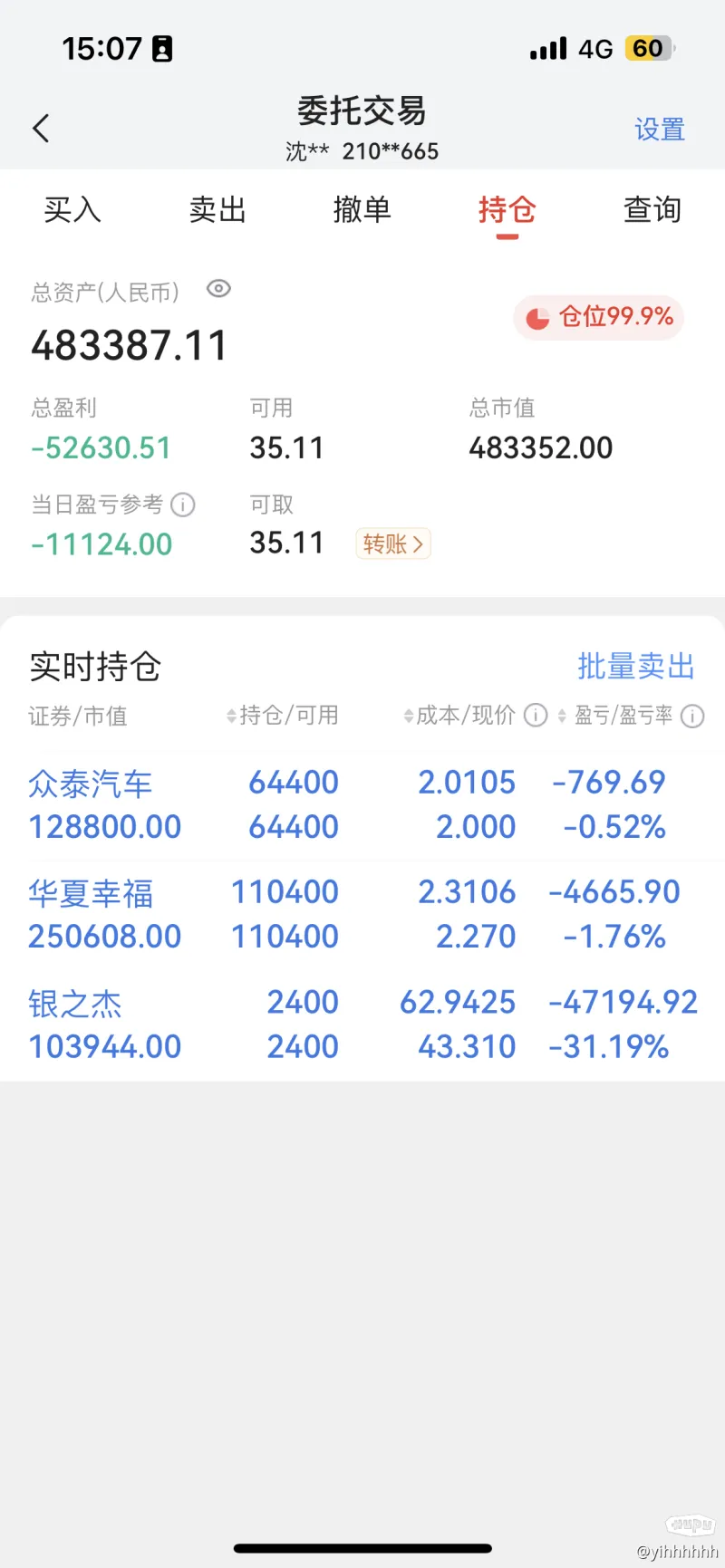The height and width of the screenshot is (1568, 725).
Task: Select the 持仓 tab
Action: tap(507, 210)
